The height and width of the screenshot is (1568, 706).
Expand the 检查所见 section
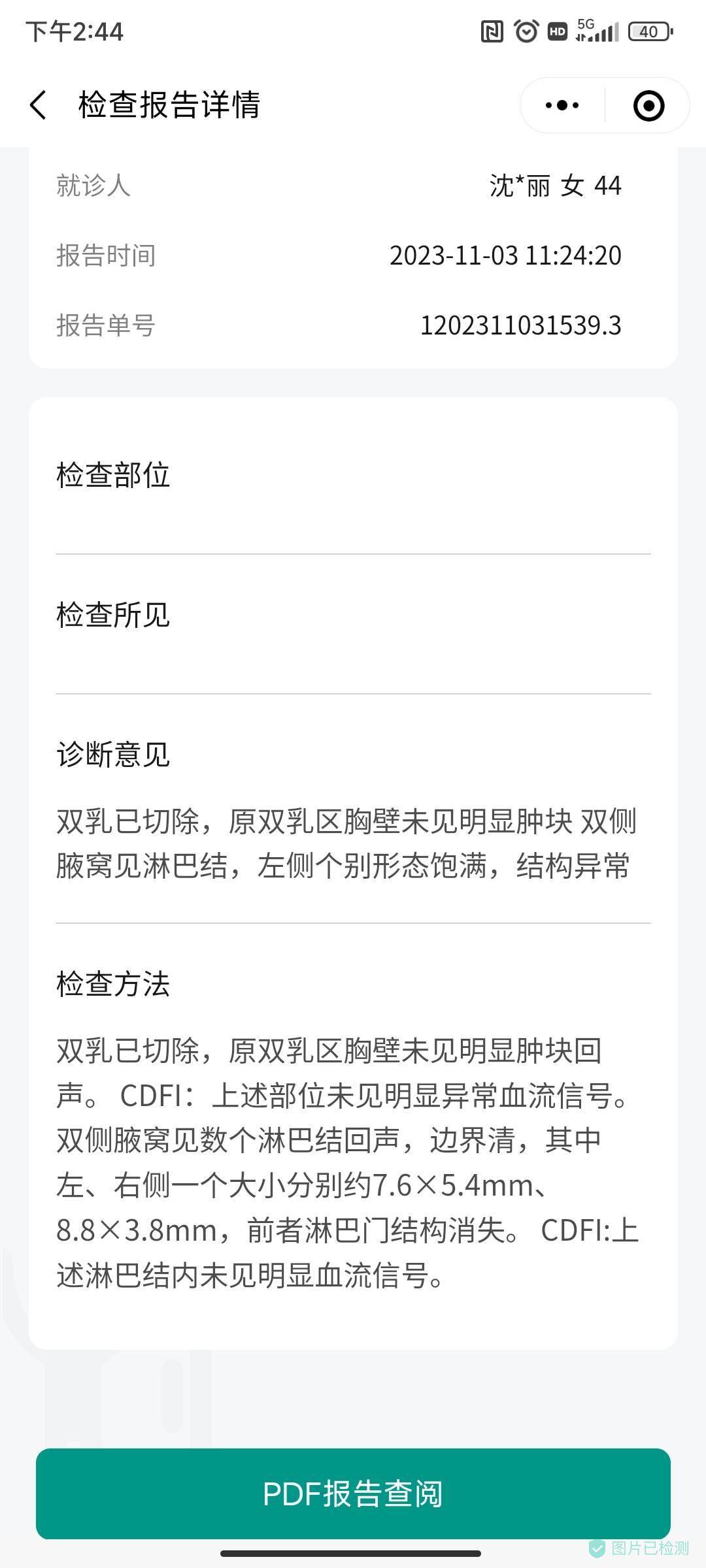tap(111, 613)
